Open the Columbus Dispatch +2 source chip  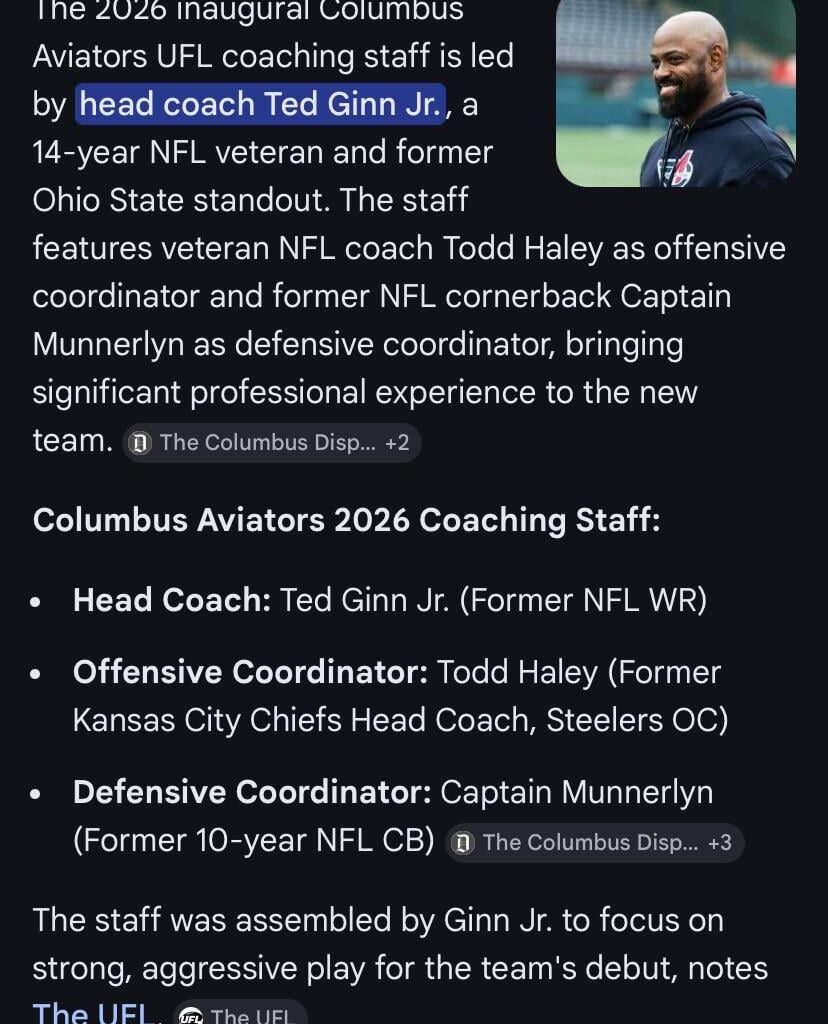point(272,442)
